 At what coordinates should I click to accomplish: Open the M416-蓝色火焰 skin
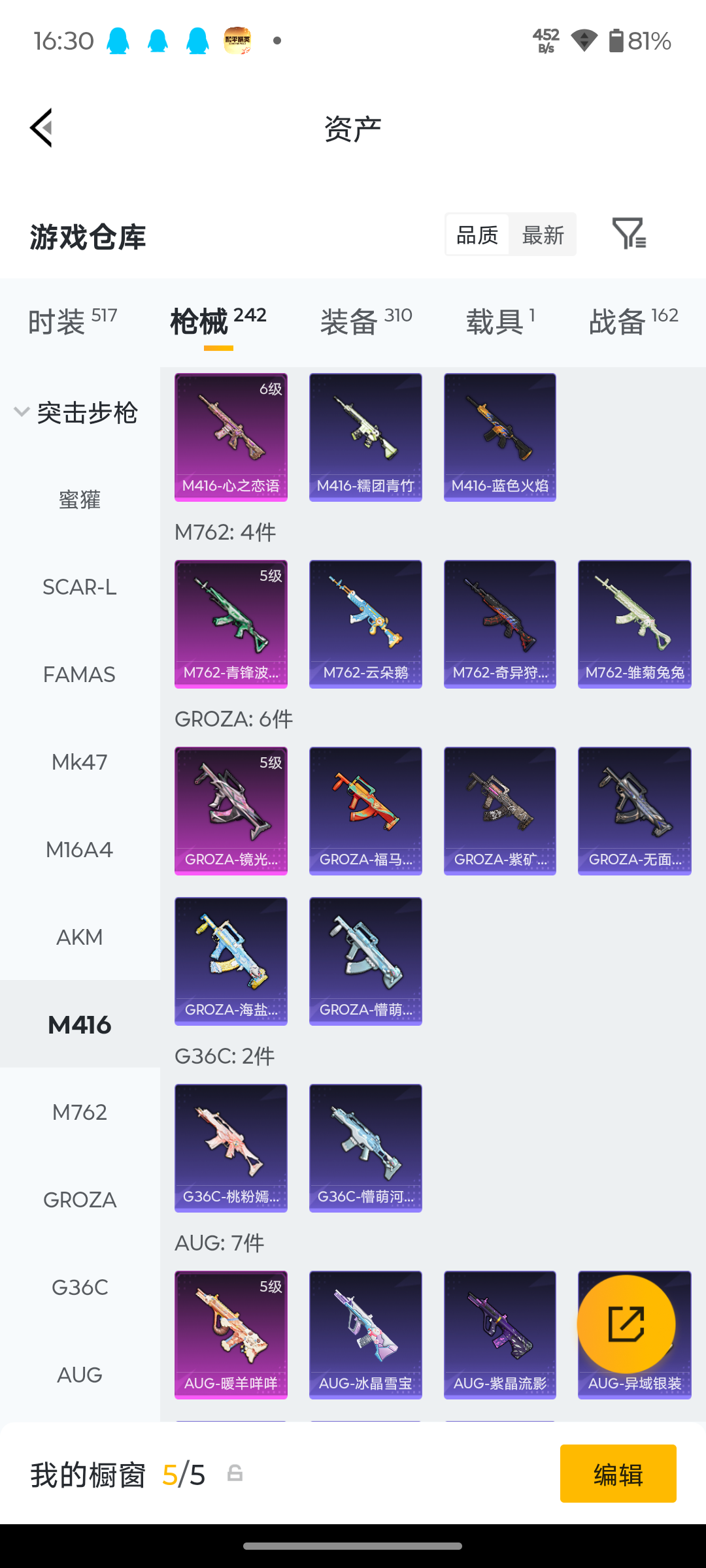coord(500,437)
